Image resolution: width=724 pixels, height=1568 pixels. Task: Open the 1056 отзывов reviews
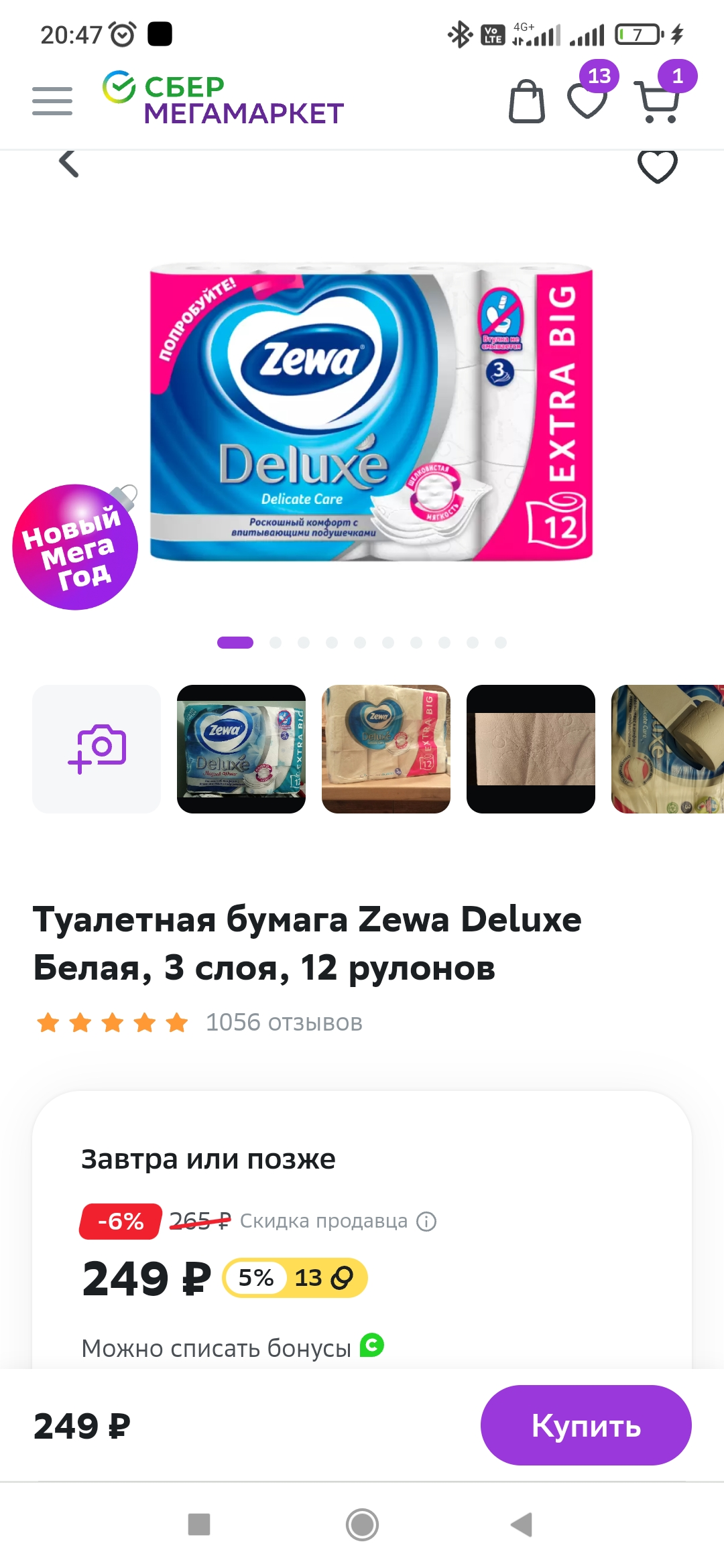[284, 1023]
